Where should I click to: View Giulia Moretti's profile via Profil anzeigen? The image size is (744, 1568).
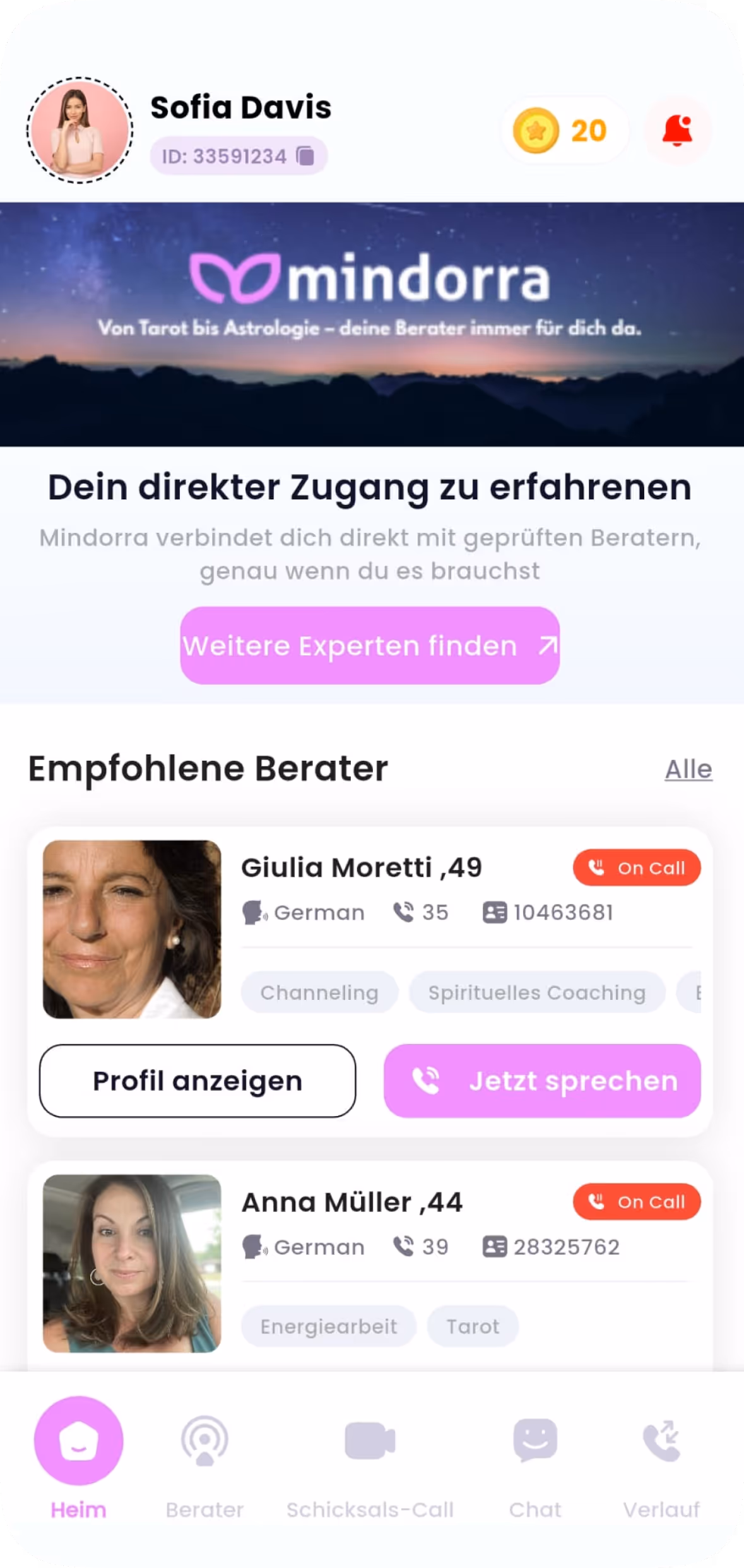[198, 1081]
